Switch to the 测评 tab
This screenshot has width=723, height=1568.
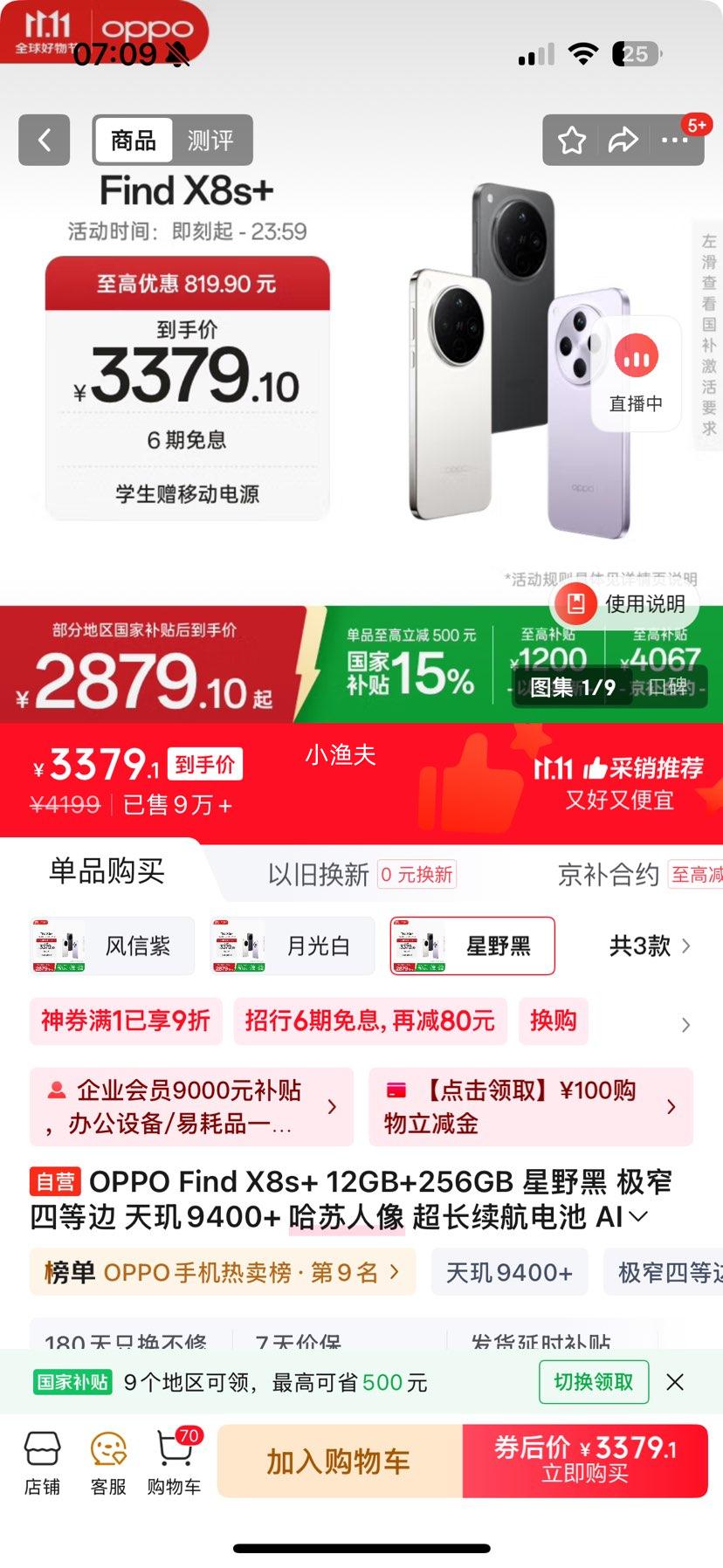pyautogui.click(x=210, y=140)
